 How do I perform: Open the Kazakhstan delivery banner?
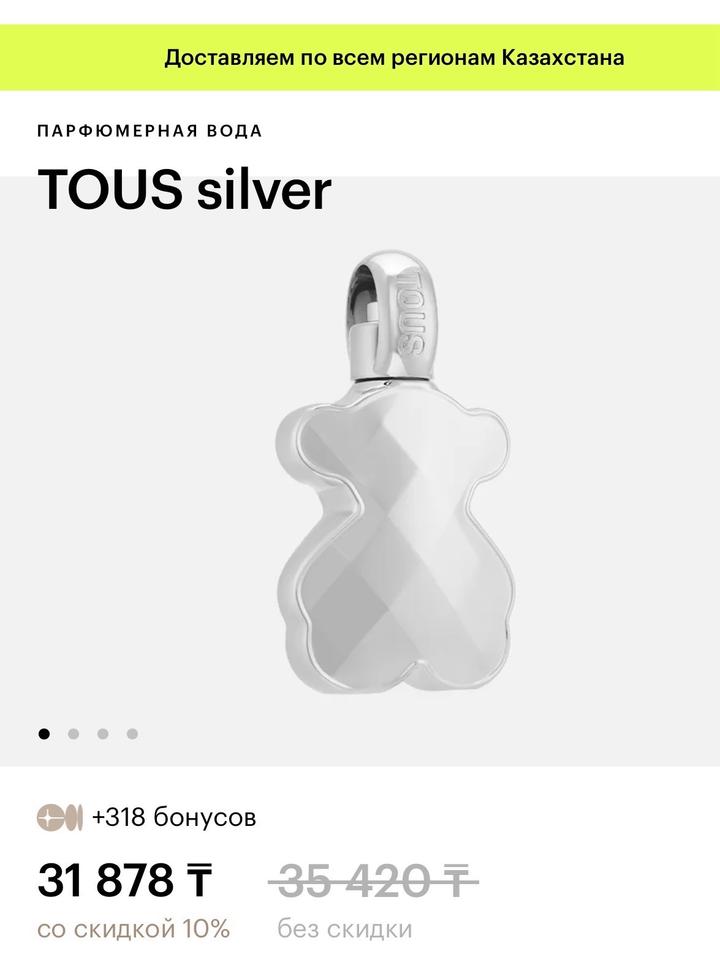360,58
